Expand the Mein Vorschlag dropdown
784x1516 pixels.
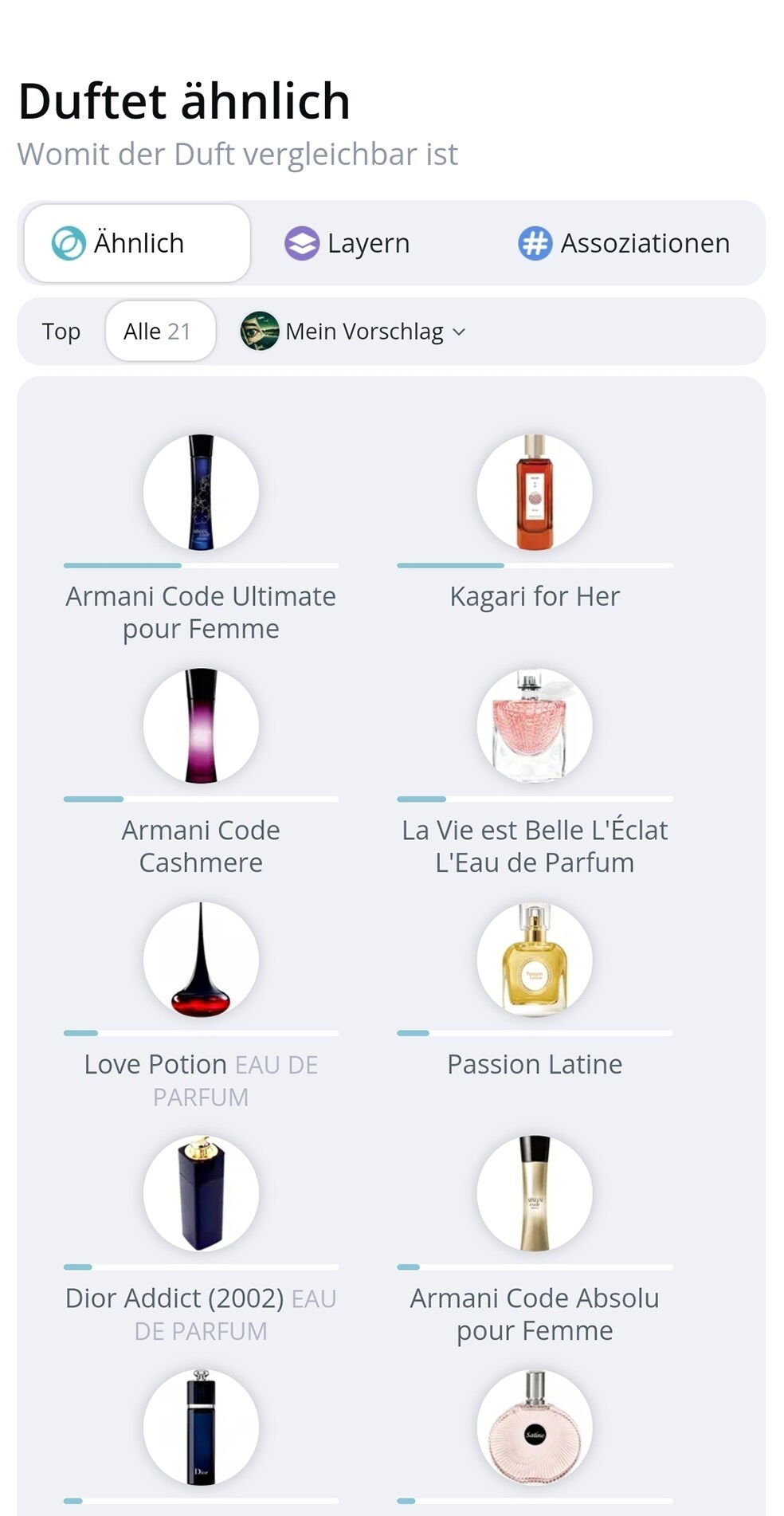pyautogui.click(x=354, y=332)
